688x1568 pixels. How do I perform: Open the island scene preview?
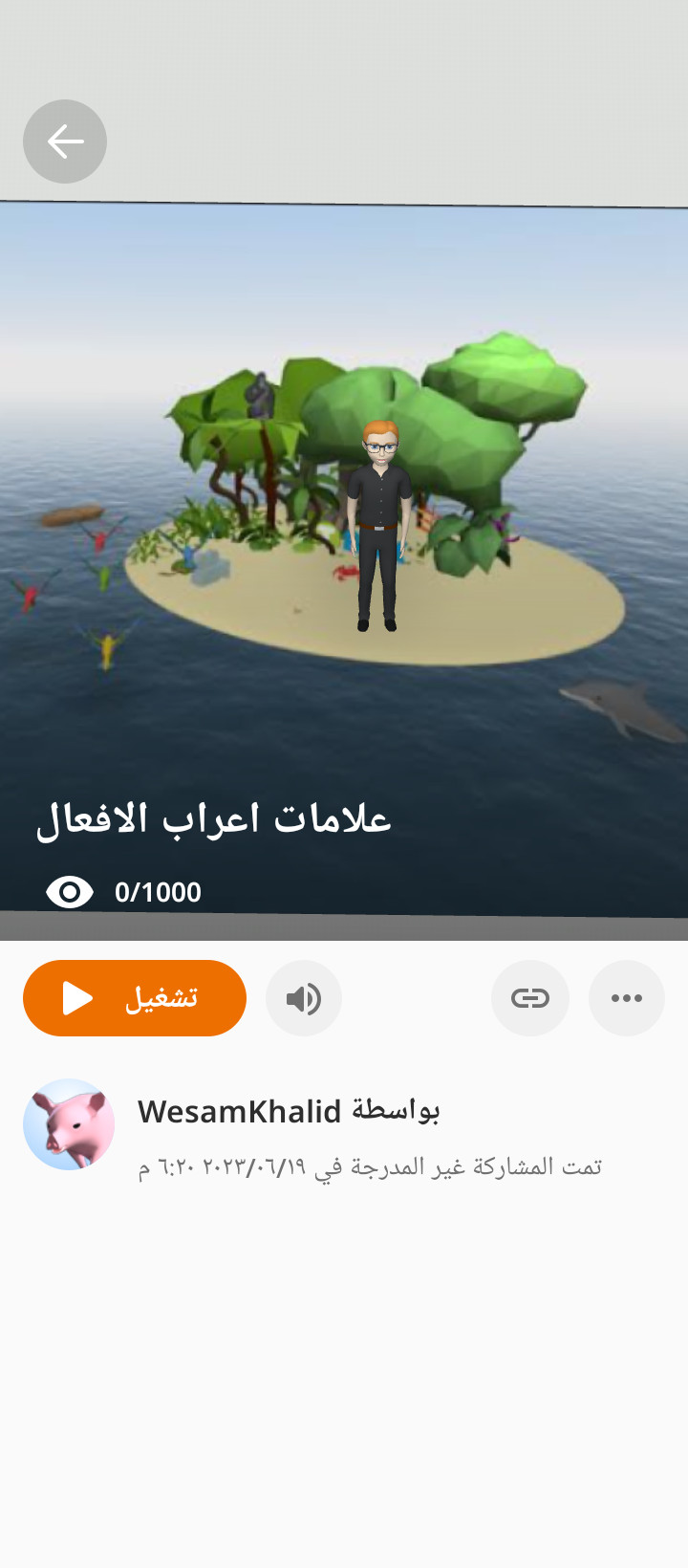click(344, 535)
